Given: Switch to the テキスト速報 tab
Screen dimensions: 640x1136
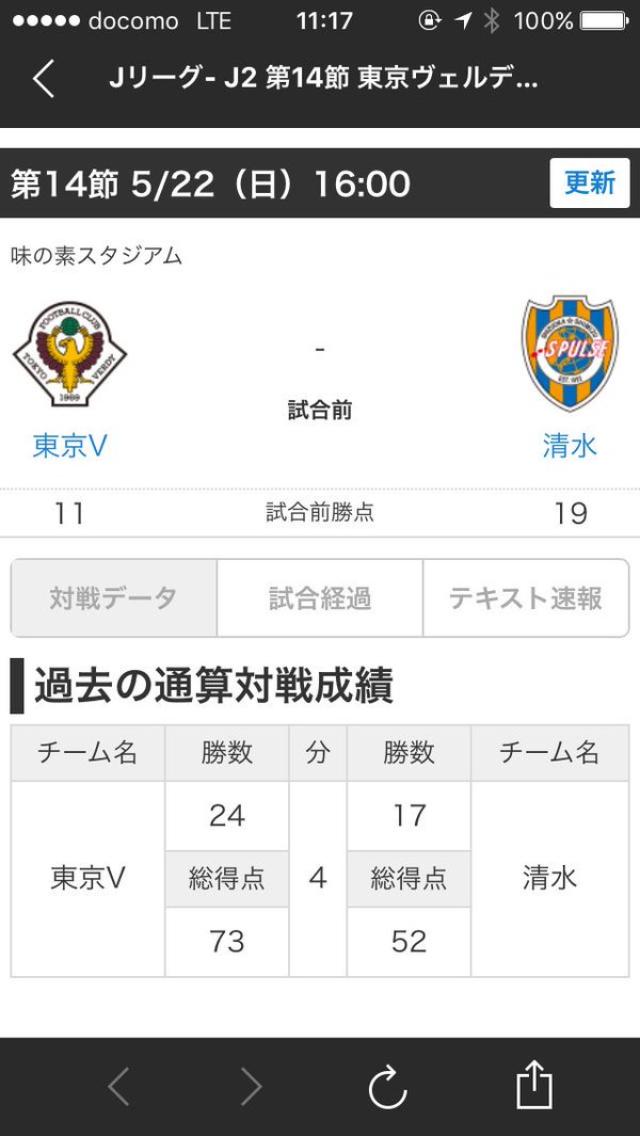Looking at the screenshot, I should click(x=526, y=598).
